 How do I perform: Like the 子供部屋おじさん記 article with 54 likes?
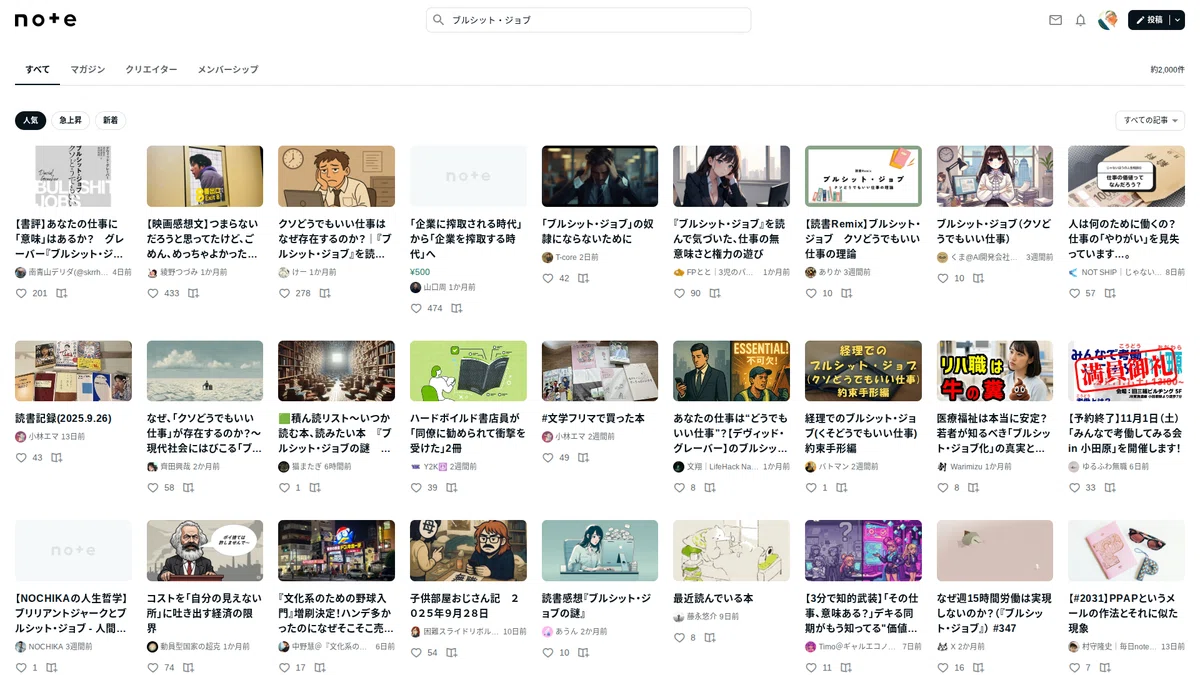[x=416, y=652]
